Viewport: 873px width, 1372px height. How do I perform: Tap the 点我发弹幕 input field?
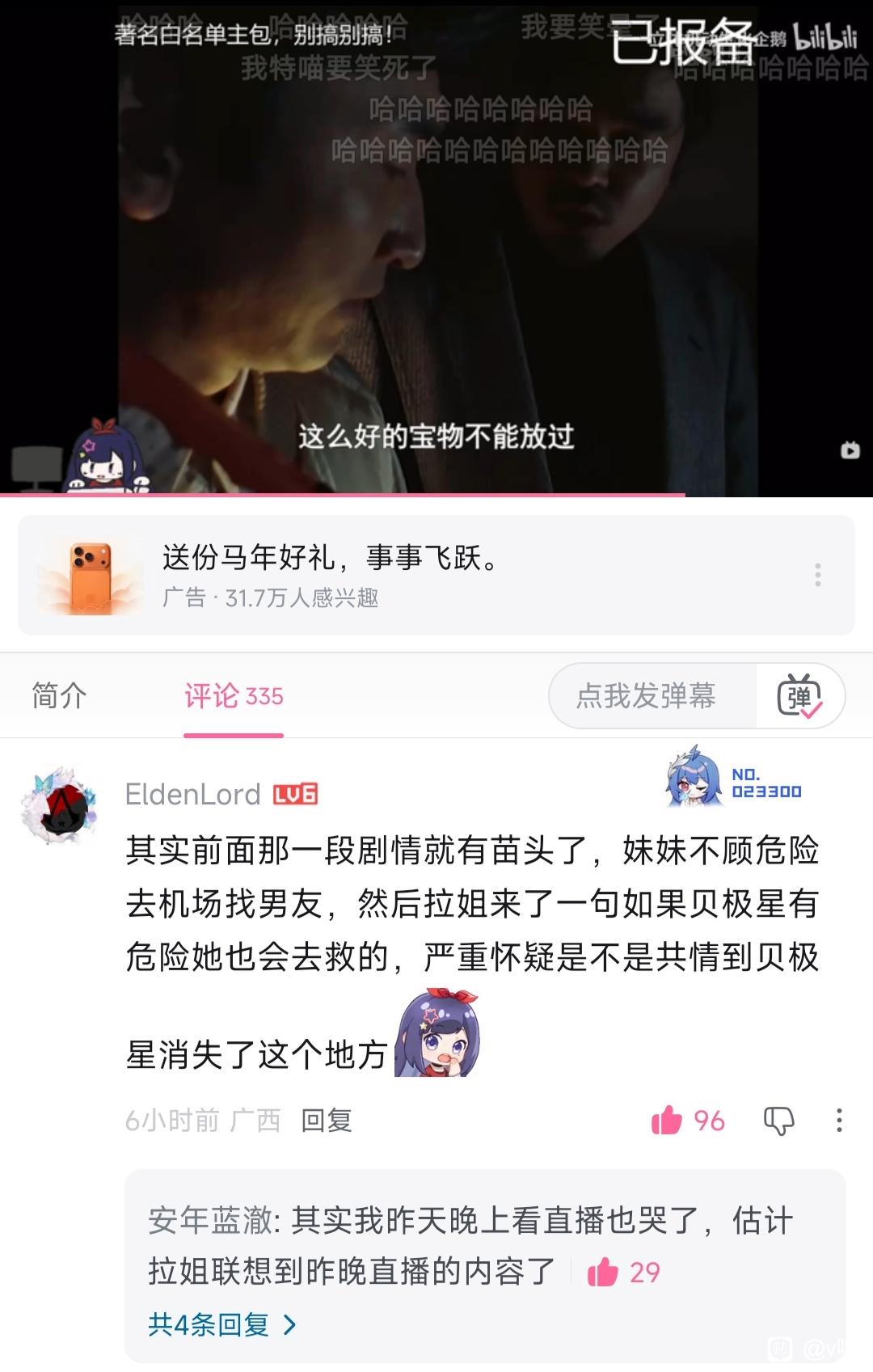pos(647,695)
